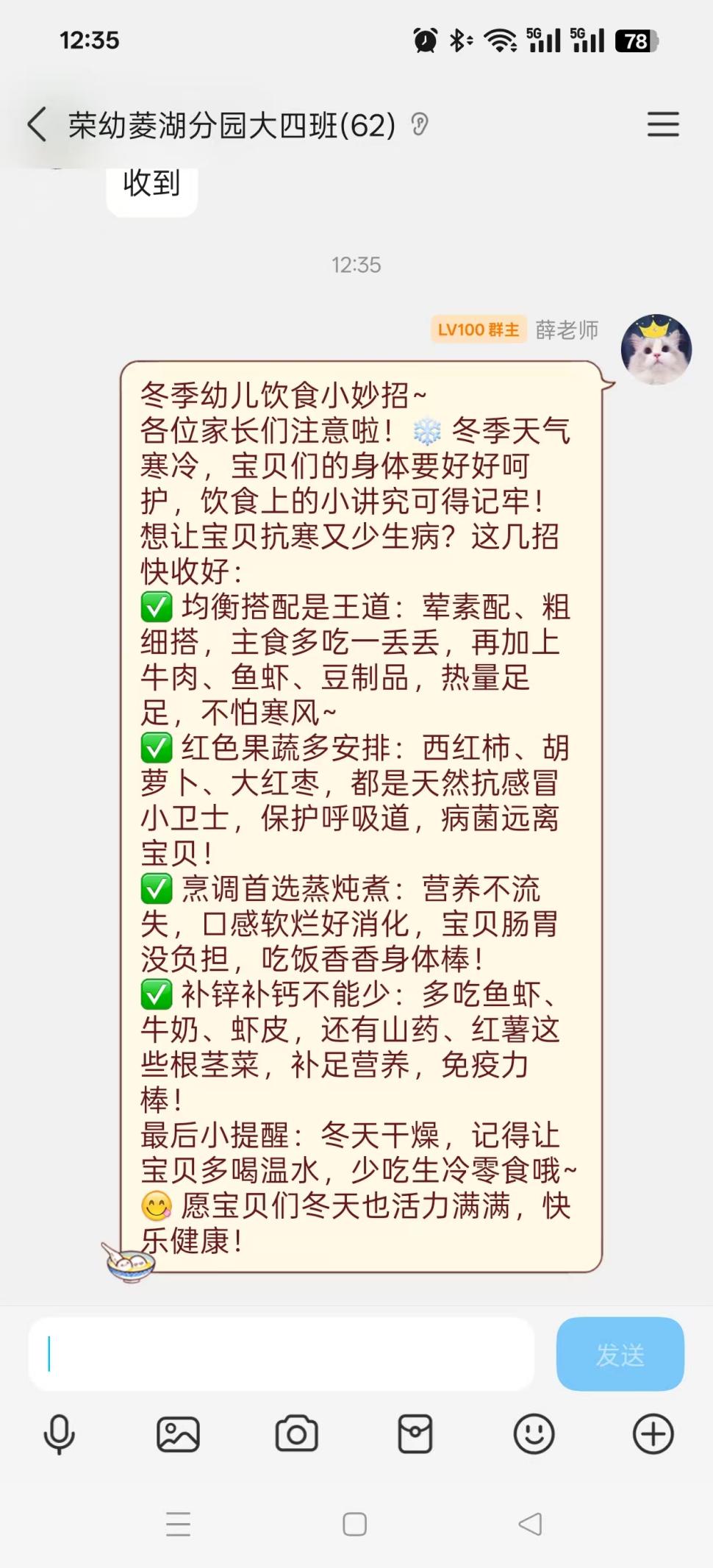The height and width of the screenshot is (1568, 713).
Task: Tap the group title 荣幼菱湖分园大四班(62)
Action: point(228,124)
